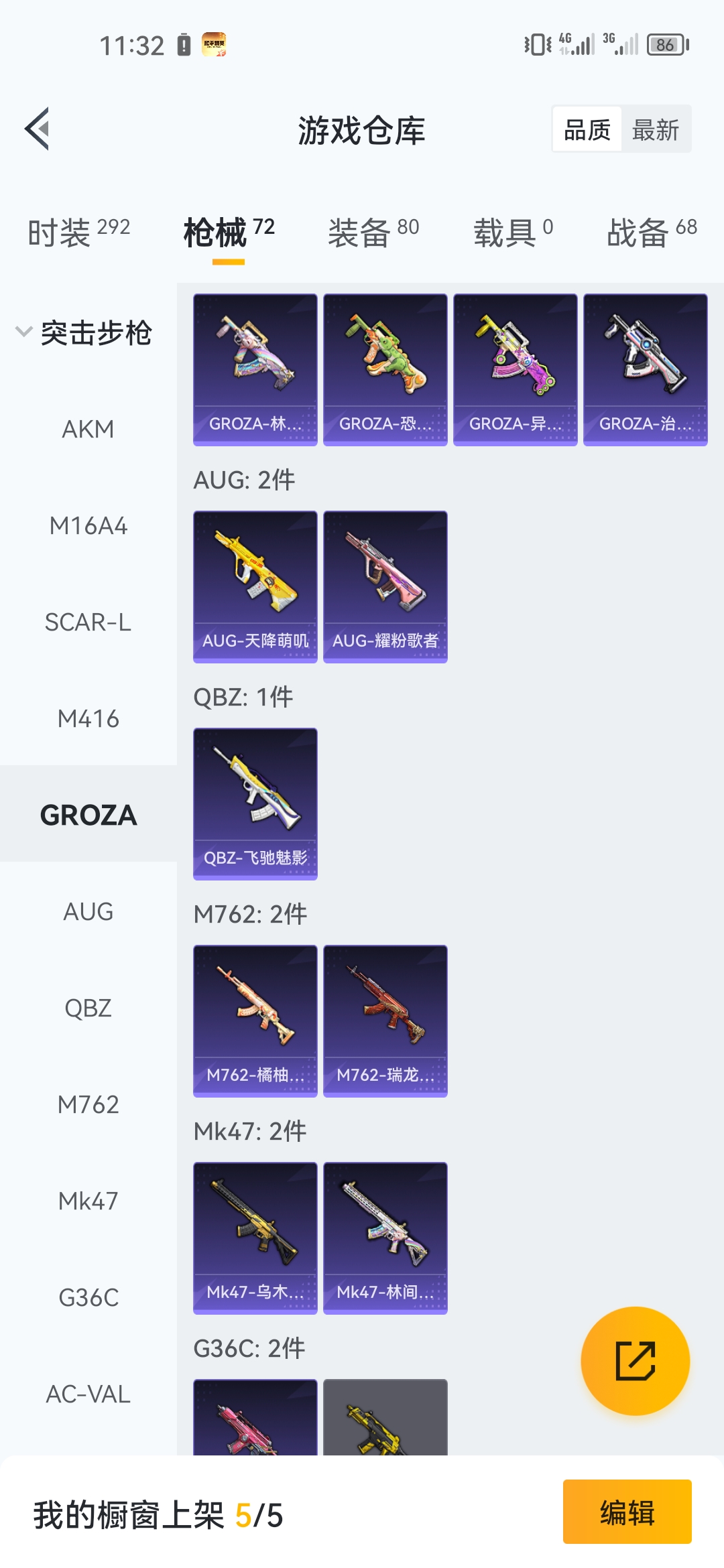Select AKM in the side list

point(88,429)
